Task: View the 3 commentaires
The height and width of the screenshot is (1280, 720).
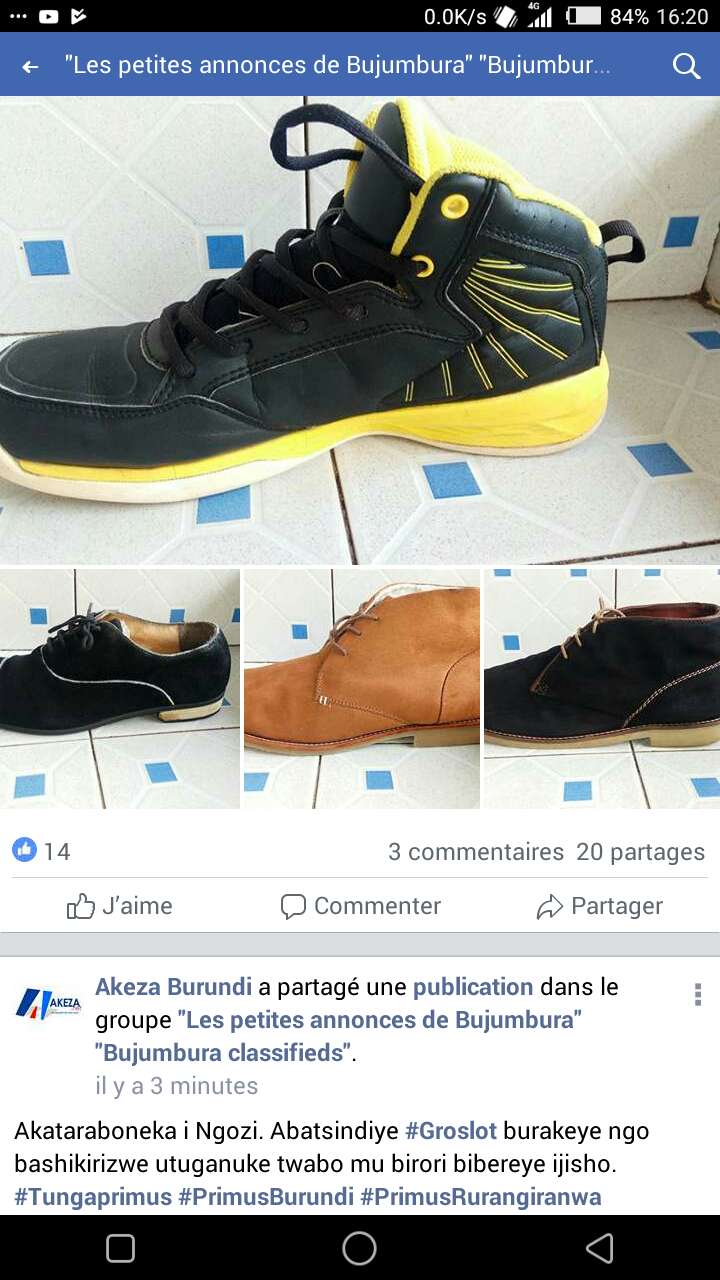Action: [x=476, y=852]
